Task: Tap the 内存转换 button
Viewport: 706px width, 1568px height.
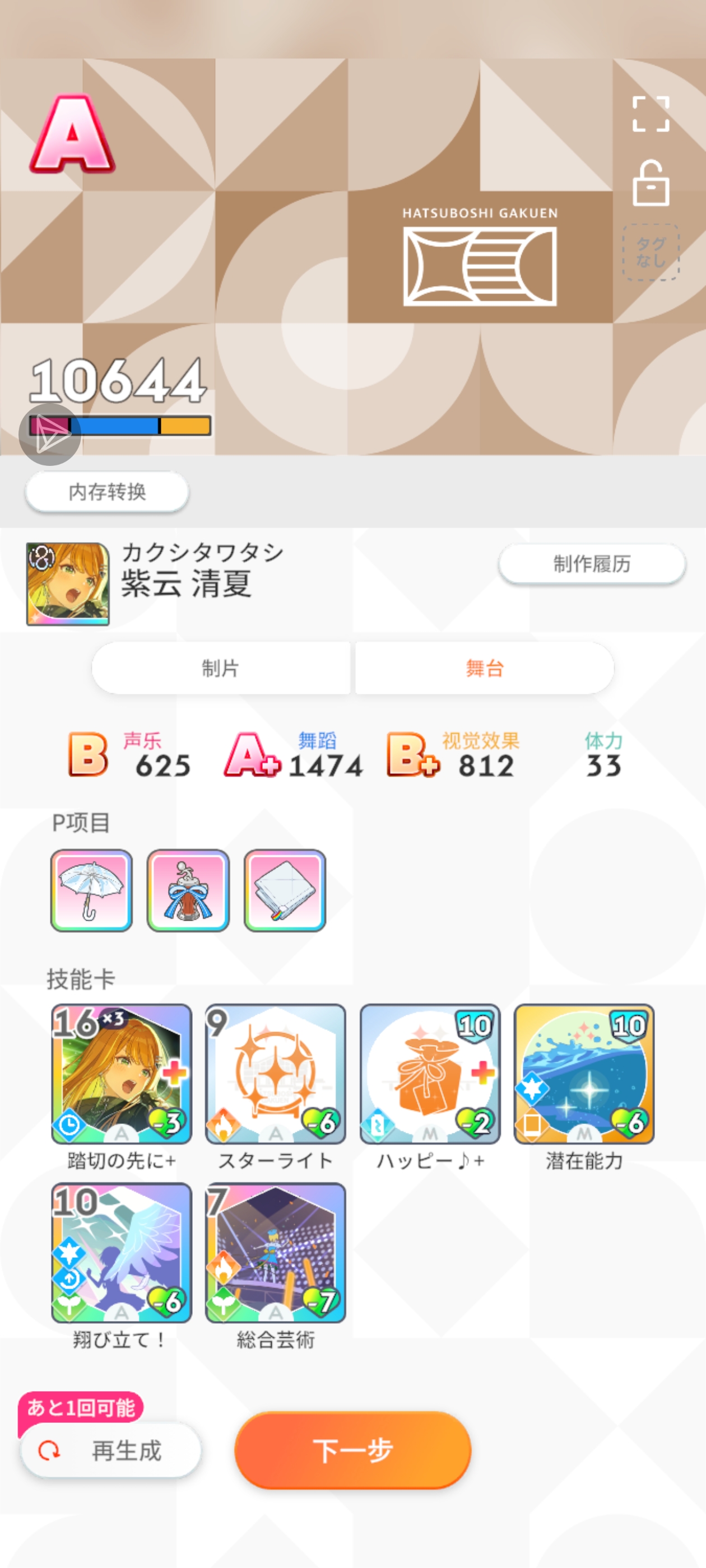Action: (107, 491)
